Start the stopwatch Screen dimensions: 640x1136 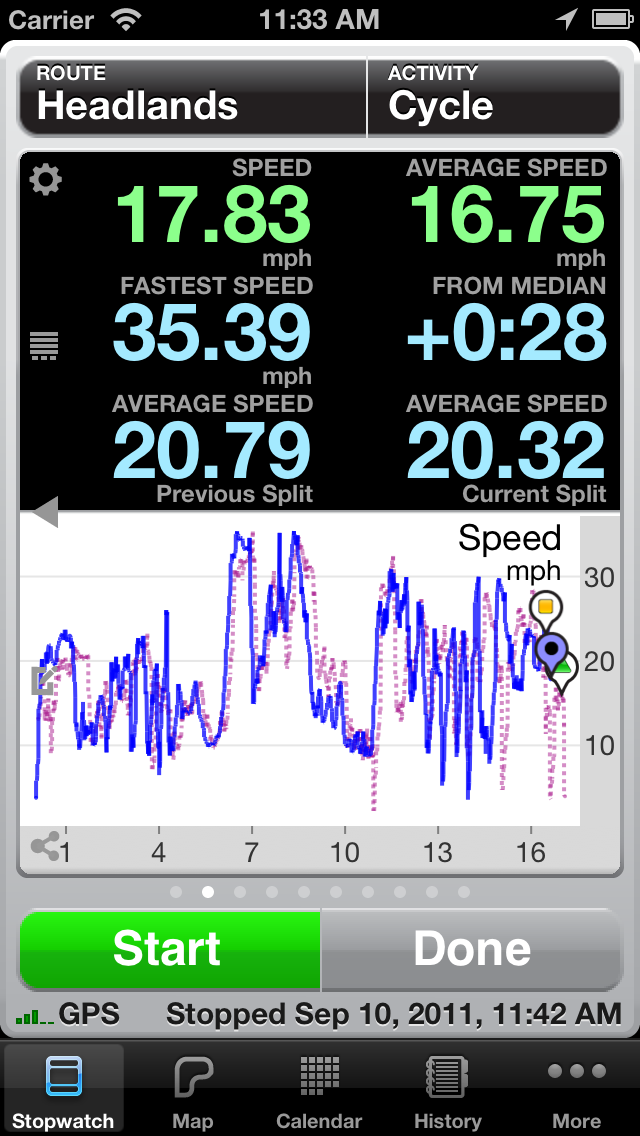click(x=169, y=948)
